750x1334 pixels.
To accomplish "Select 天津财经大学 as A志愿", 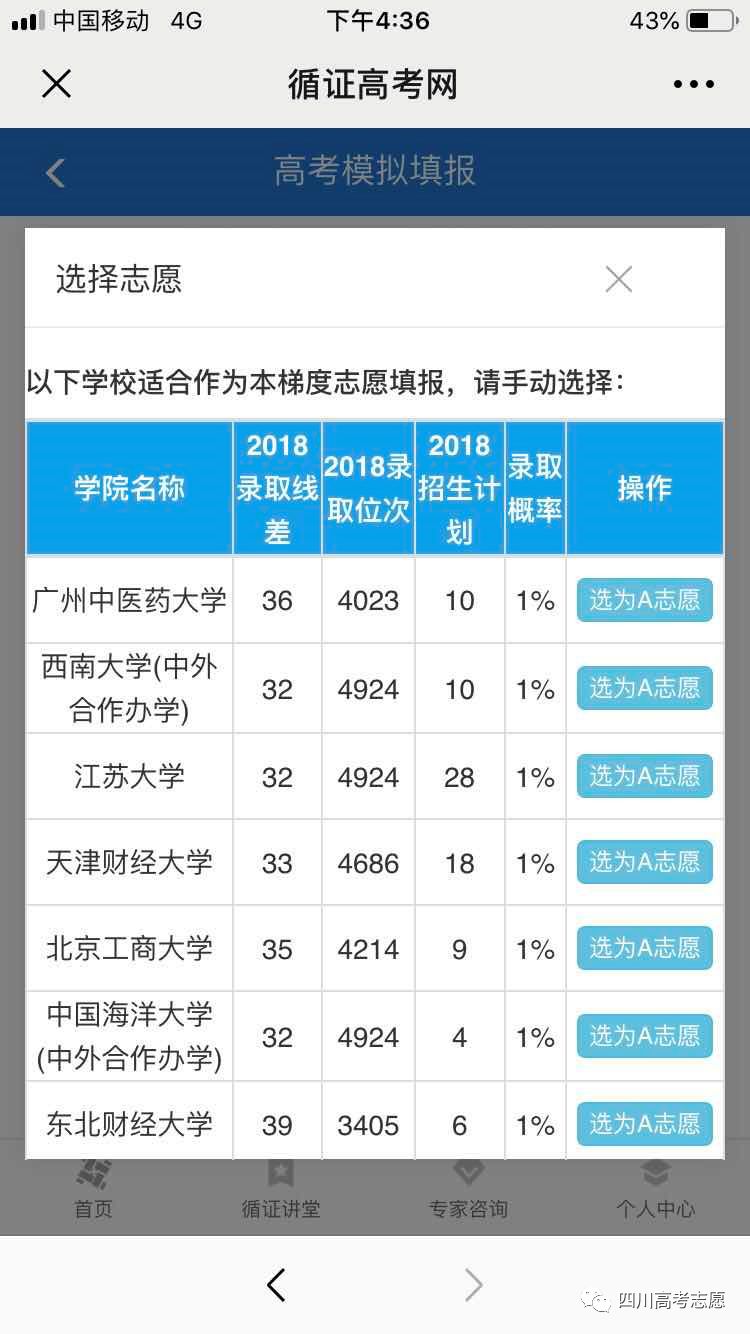I will 645,862.
